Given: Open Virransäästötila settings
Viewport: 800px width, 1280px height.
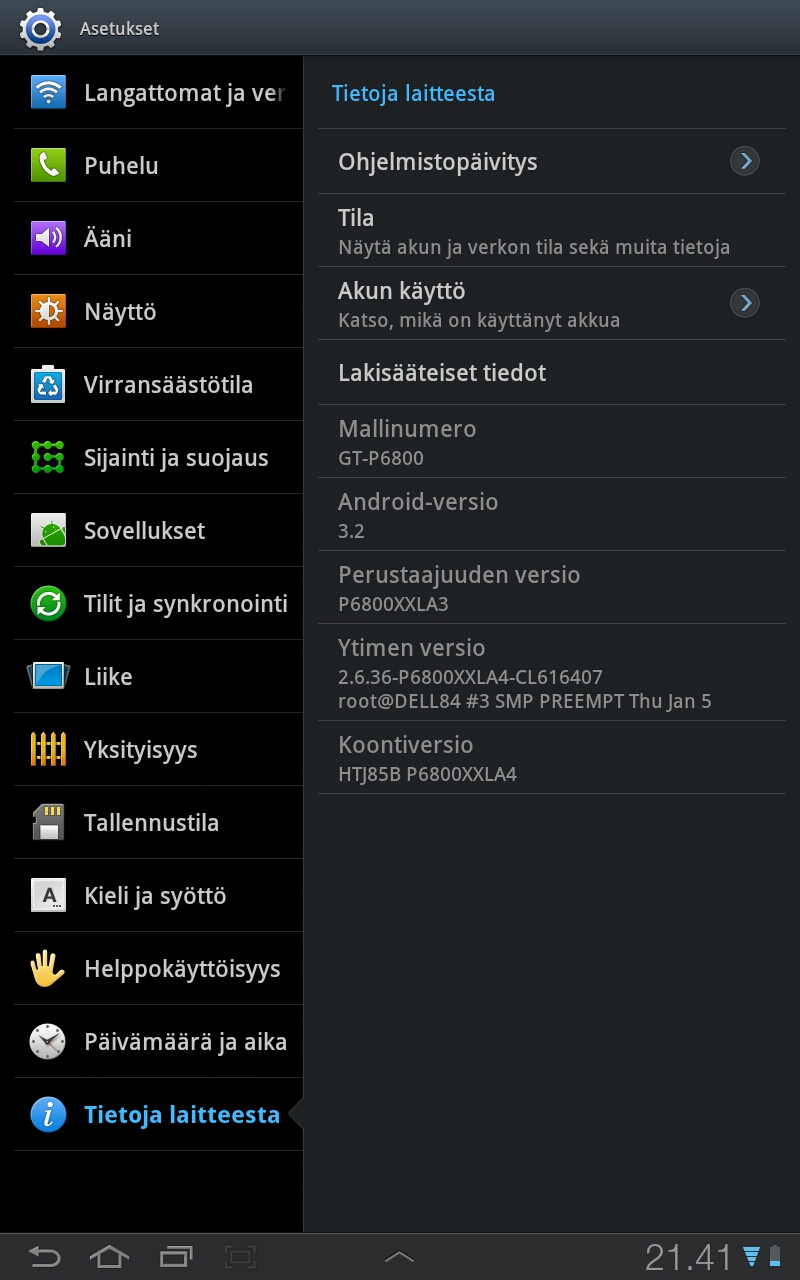Looking at the screenshot, I should pyautogui.click(x=158, y=385).
